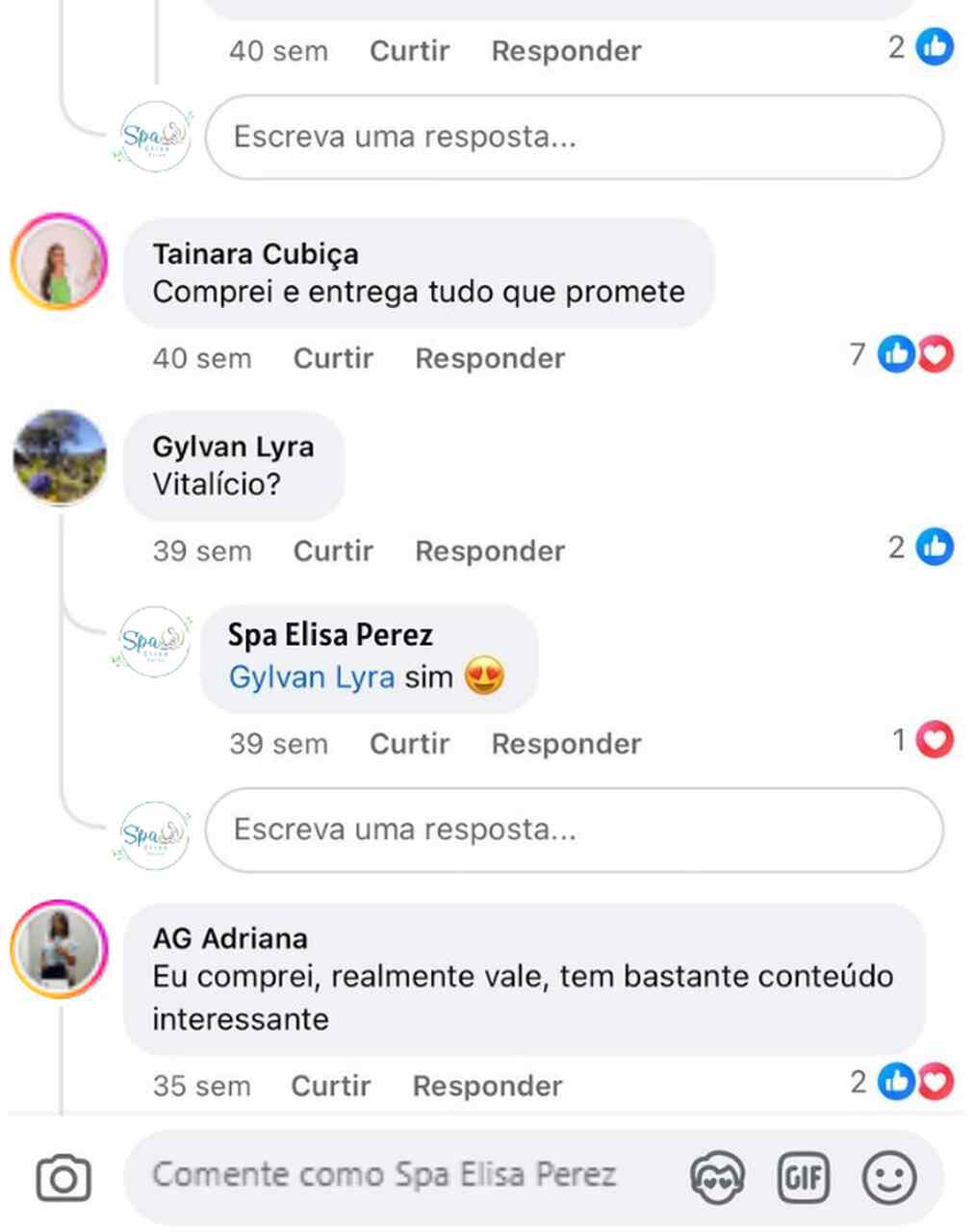Like Tainara Cubiça's comment
The height and width of the screenshot is (1232, 974).
click(x=333, y=358)
